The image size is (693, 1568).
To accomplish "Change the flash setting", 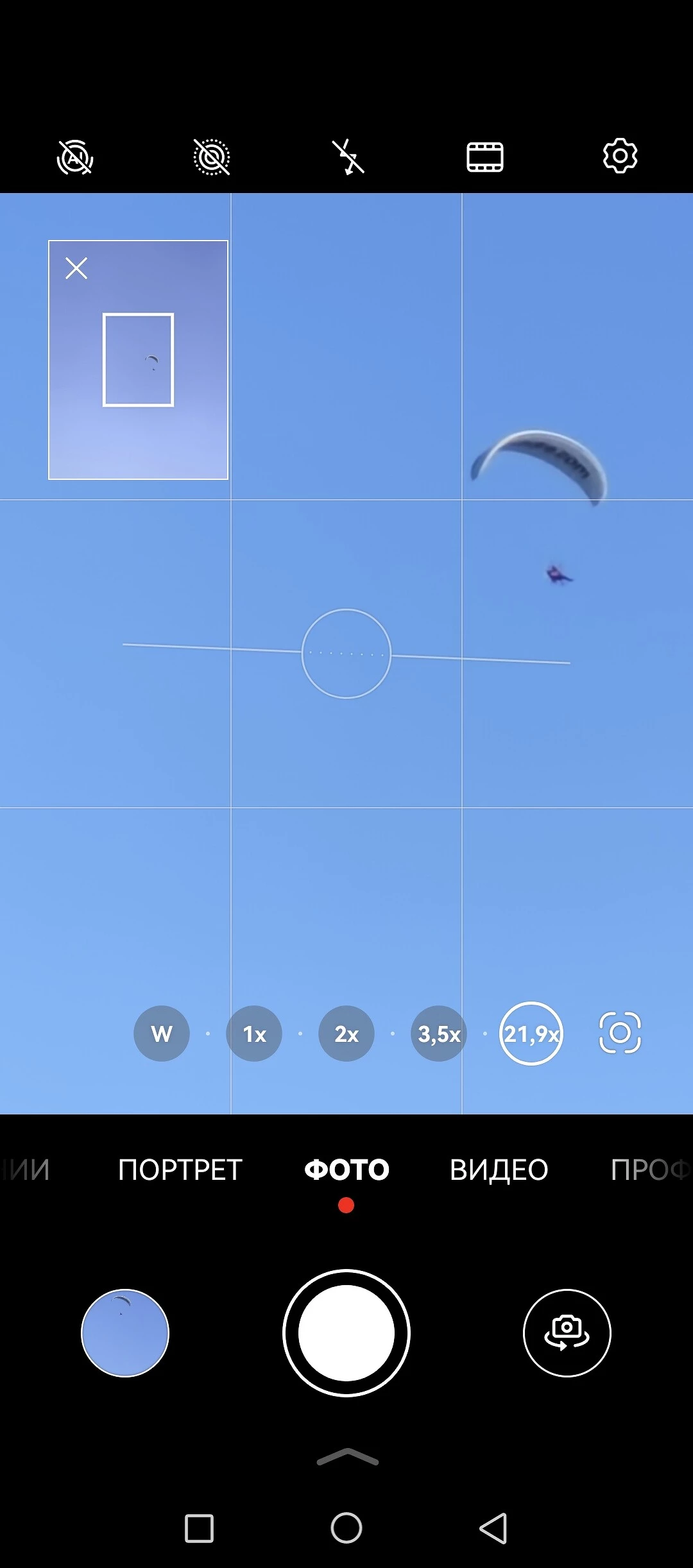I will click(348, 157).
